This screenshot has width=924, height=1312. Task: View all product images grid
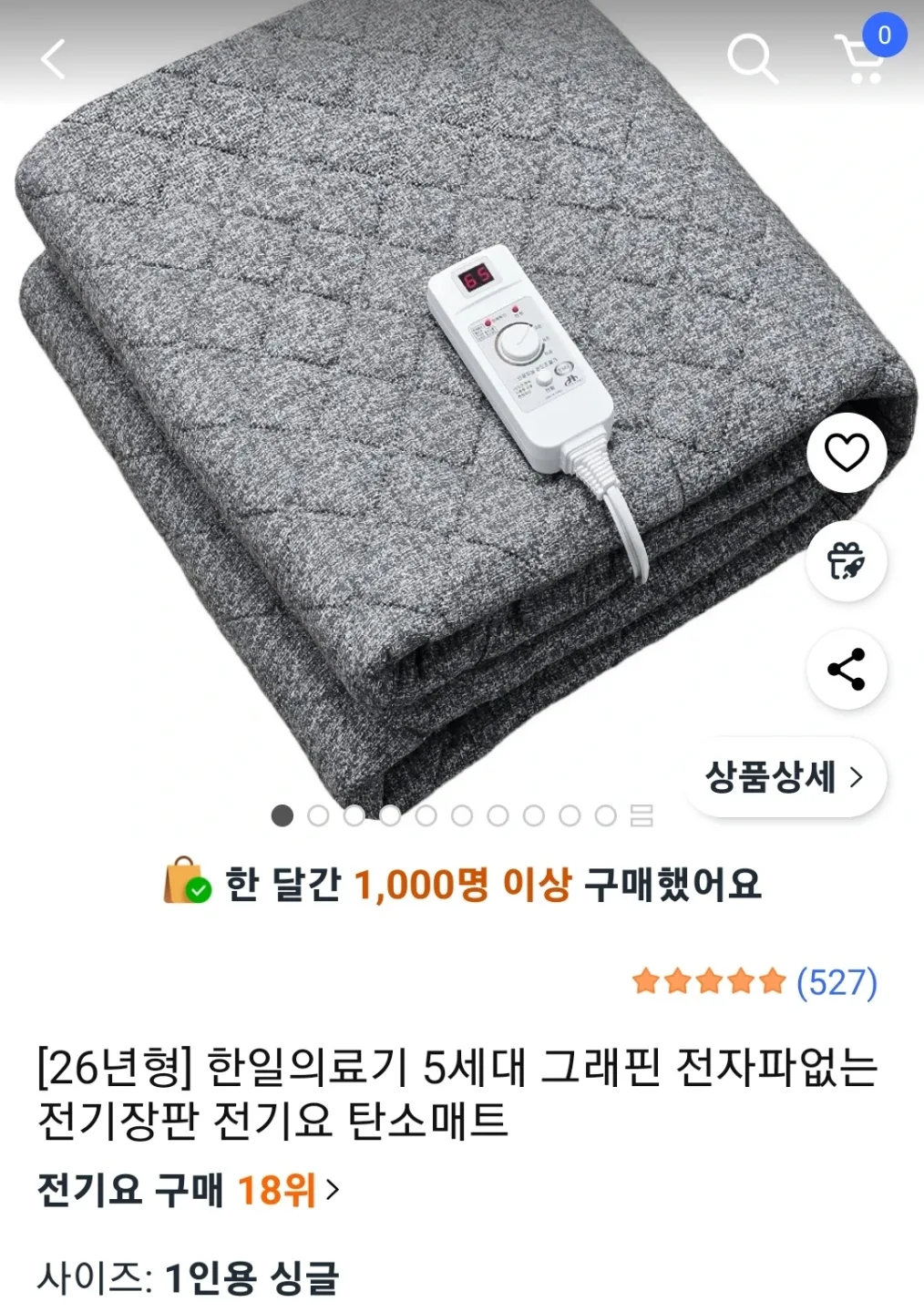pos(642,815)
